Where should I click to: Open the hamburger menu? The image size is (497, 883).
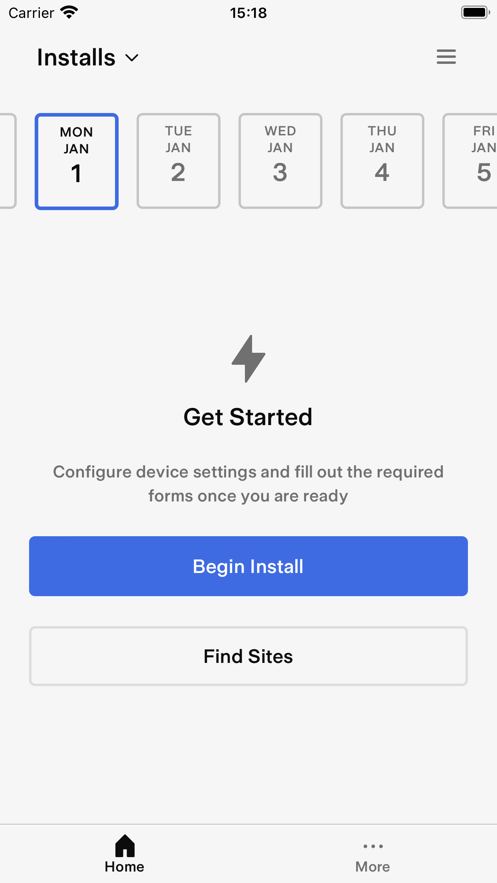(x=446, y=57)
